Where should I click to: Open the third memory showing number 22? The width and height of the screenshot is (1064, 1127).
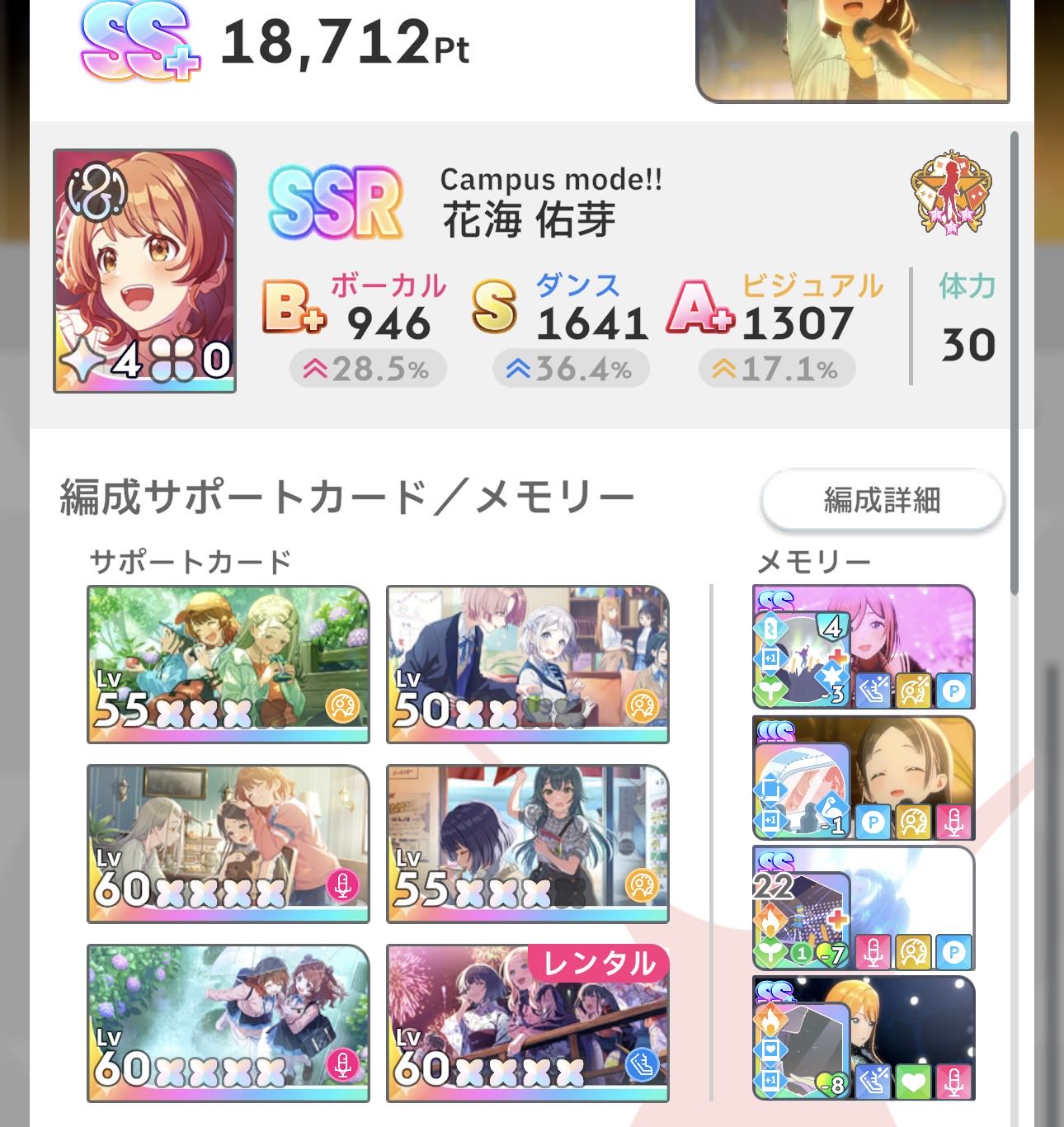pyautogui.click(x=864, y=908)
